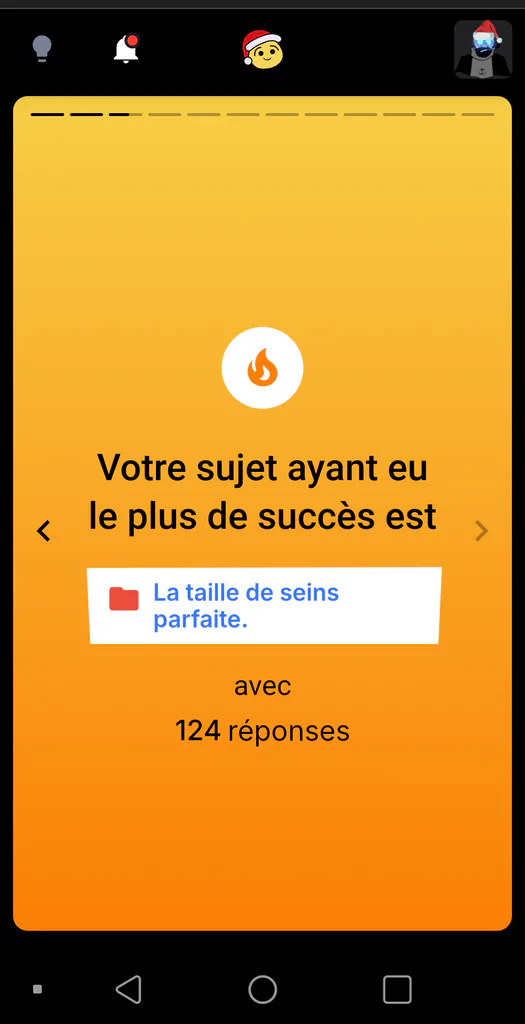The width and height of the screenshot is (525, 1024).
Task: Tap the system home button
Action: click(x=262, y=989)
